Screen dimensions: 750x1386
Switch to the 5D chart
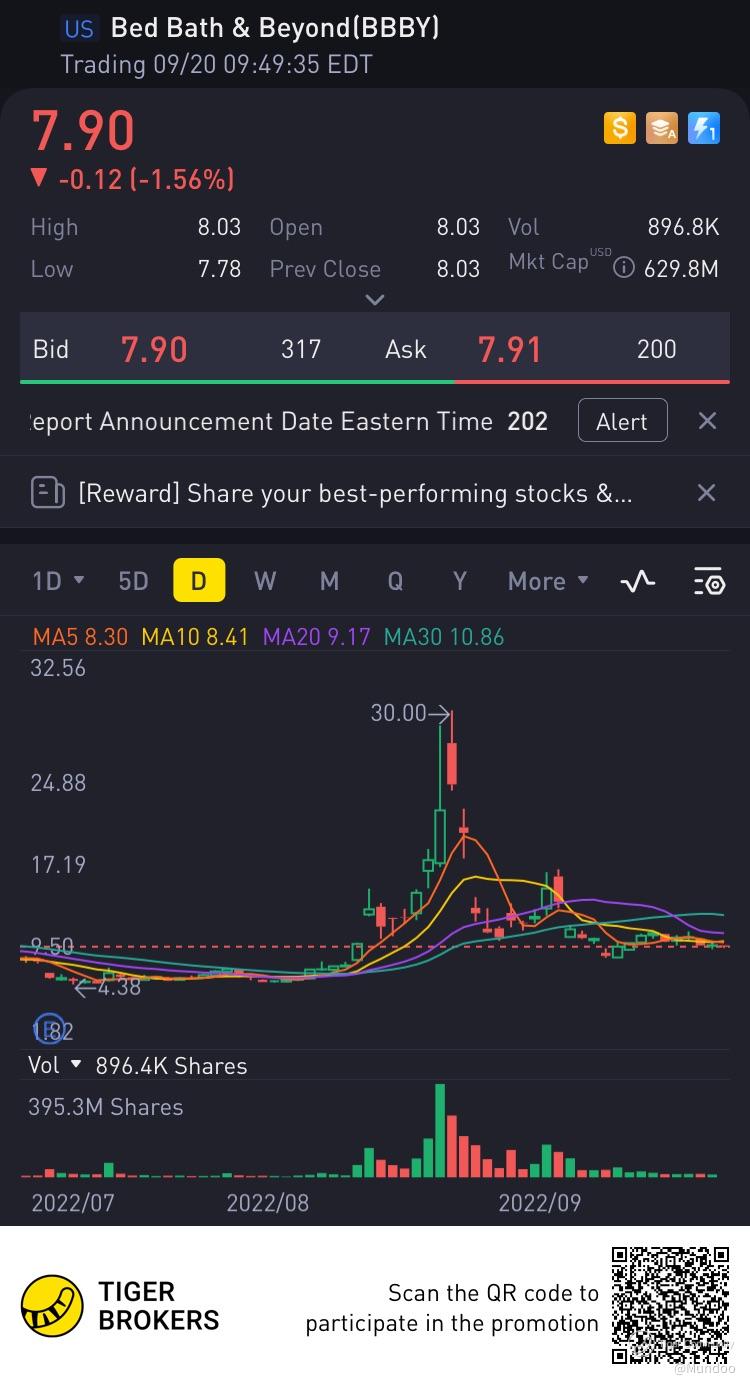pos(133,581)
